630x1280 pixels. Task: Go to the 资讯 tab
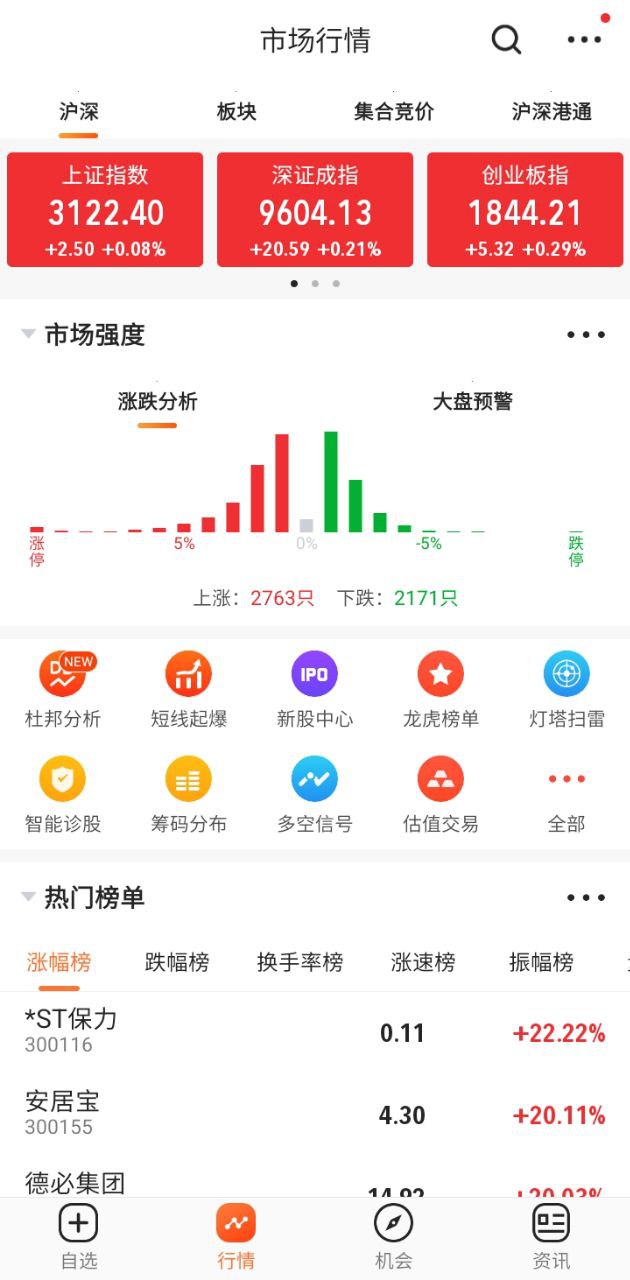tap(551, 1236)
